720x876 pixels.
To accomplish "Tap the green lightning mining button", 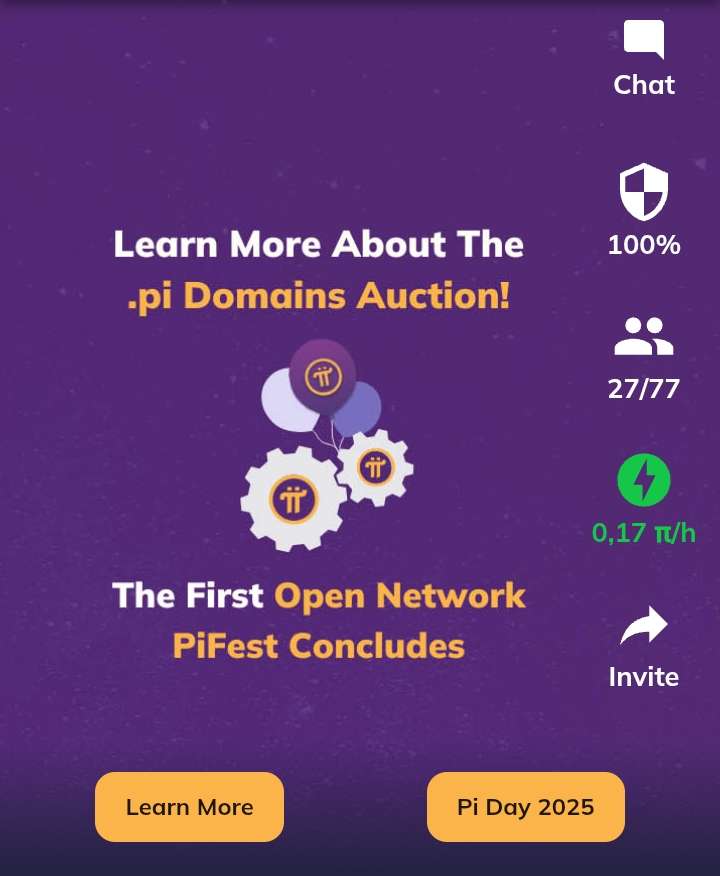I will point(644,481).
